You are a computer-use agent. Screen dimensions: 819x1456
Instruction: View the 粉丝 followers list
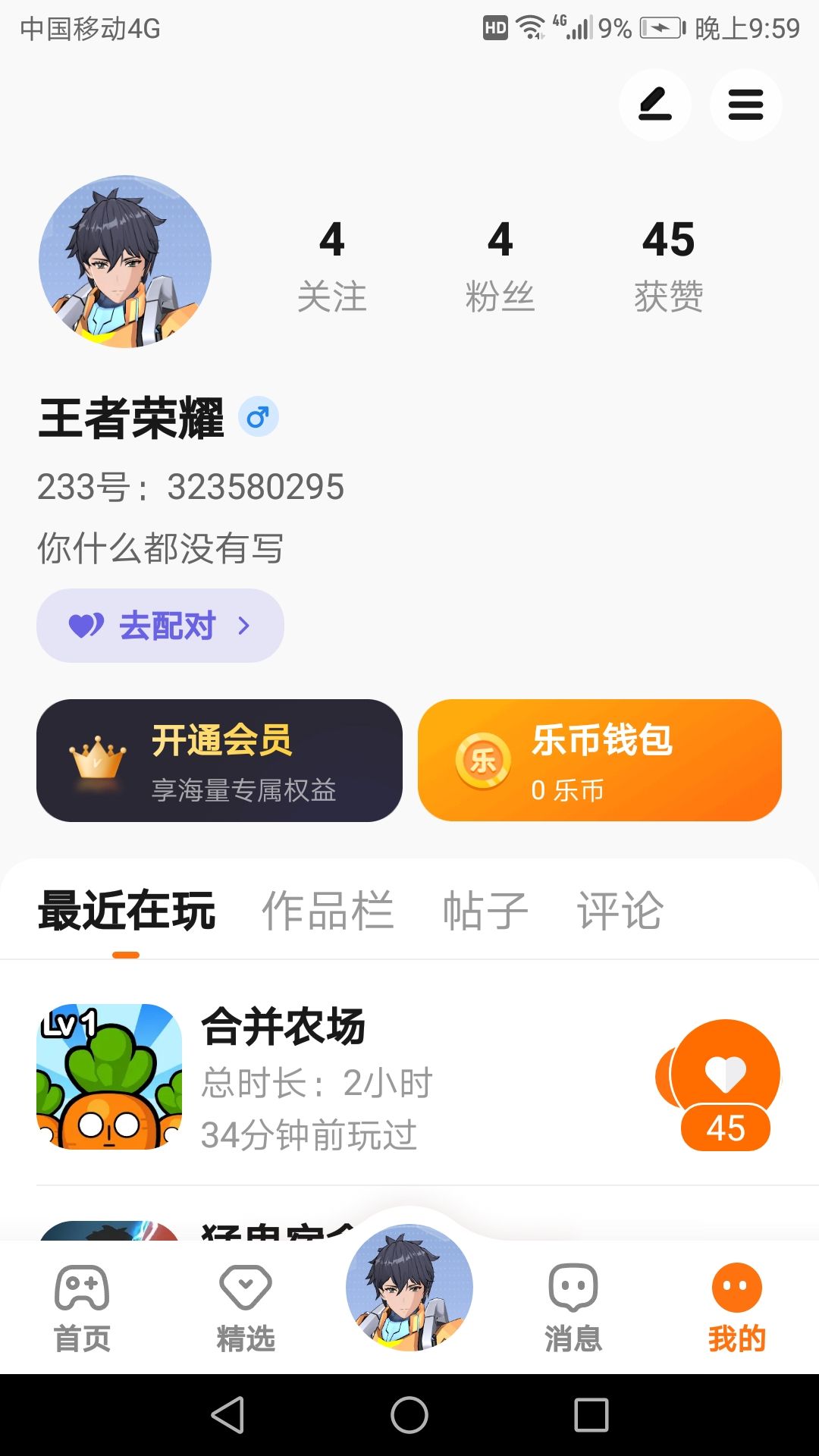tap(500, 265)
